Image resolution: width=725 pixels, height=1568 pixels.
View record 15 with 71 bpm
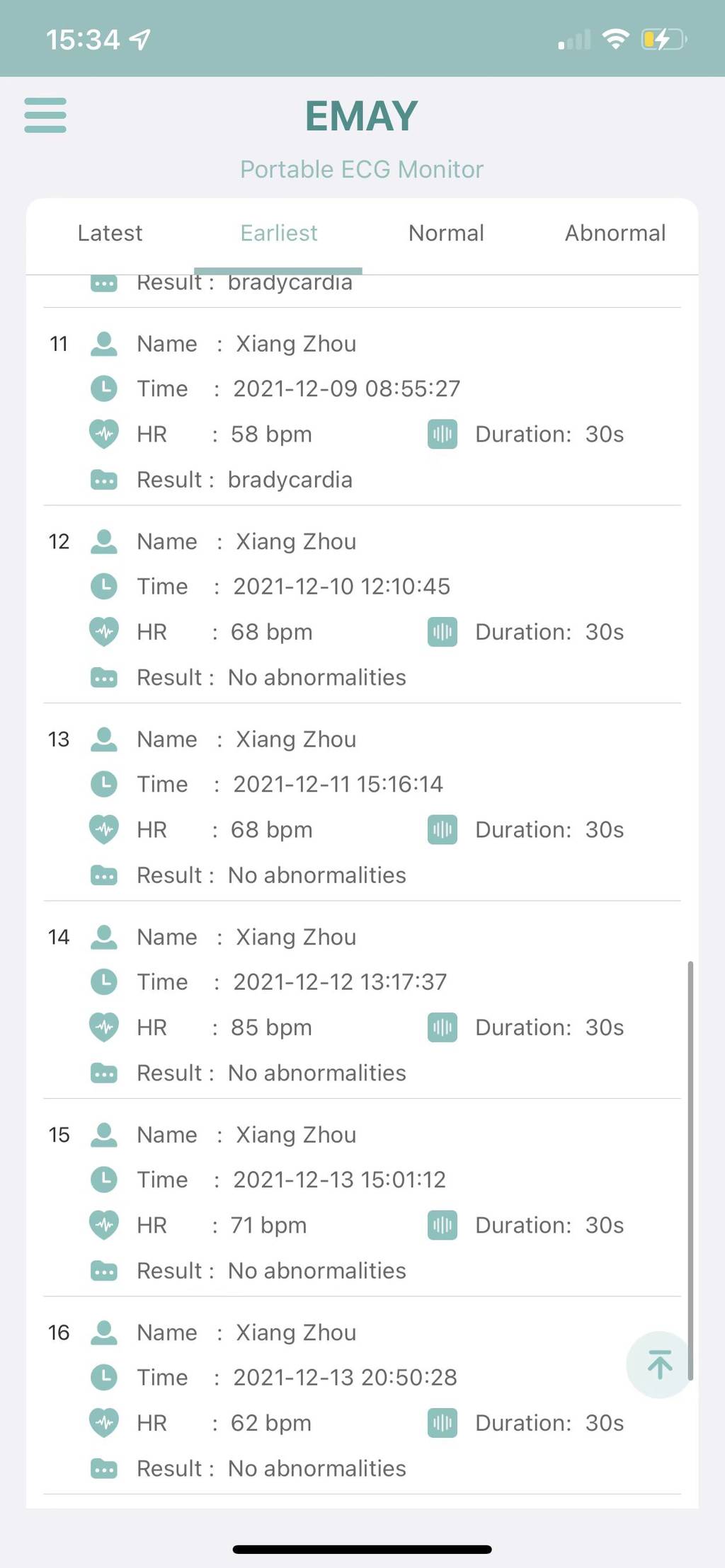[x=362, y=1198]
